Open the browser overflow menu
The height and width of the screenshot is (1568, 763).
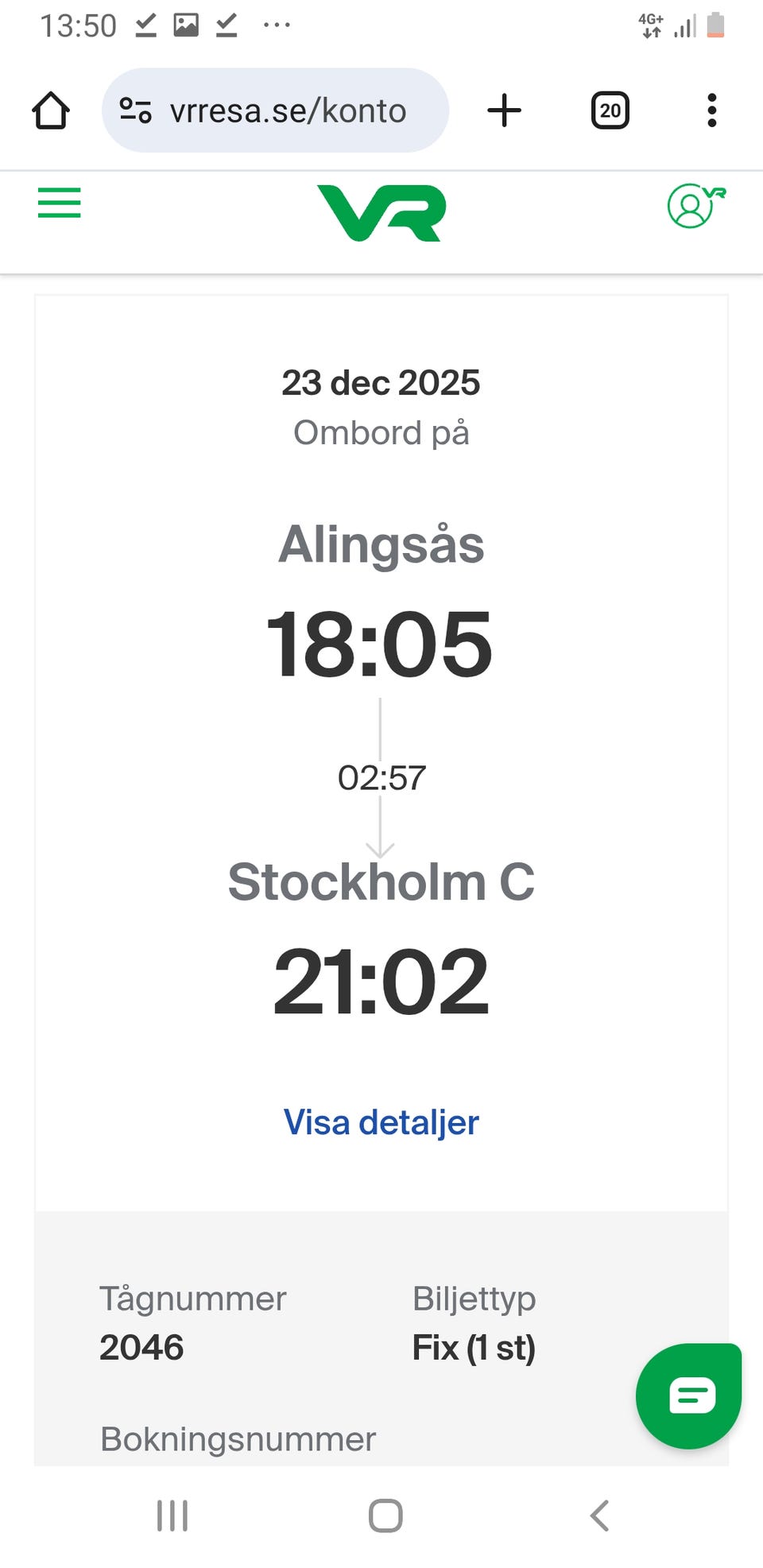point(712,110)
